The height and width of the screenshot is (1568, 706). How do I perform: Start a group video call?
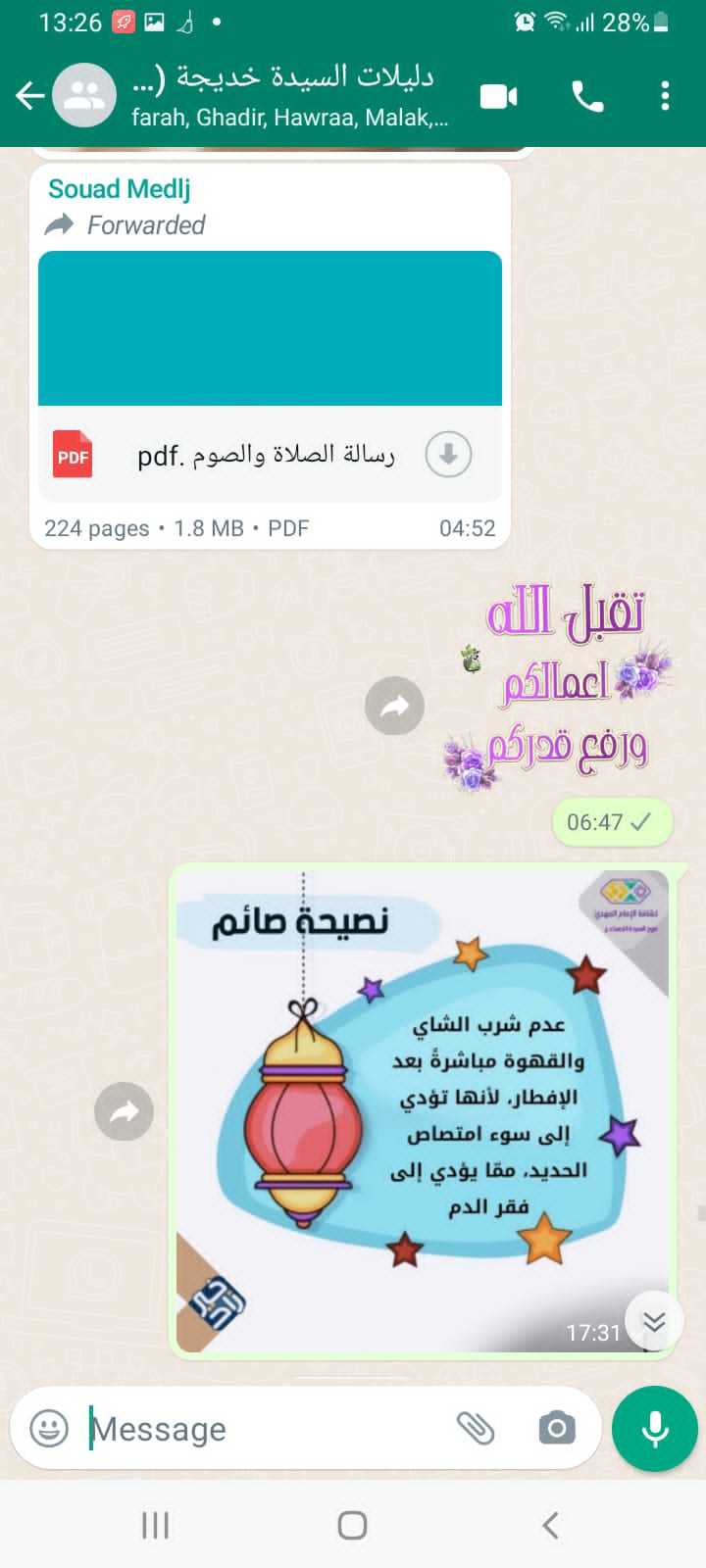pos(499,96)
